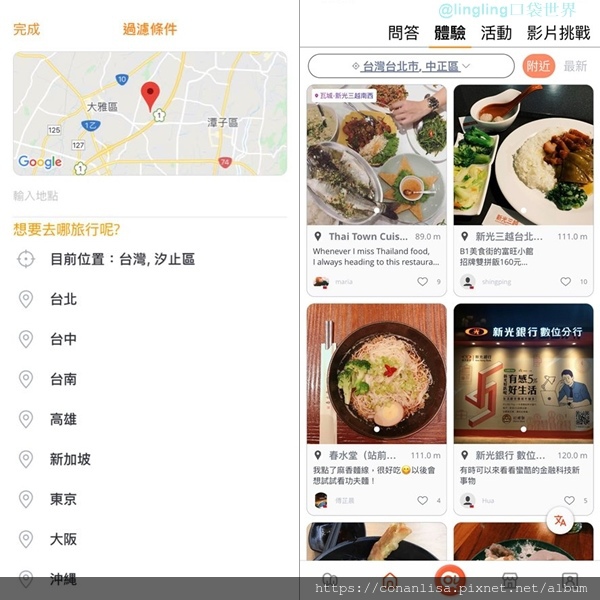The height and width of the screenshot is (600, 600).
Task: Like Hua's 新光銀行 post
Action: tap(568, 500)
